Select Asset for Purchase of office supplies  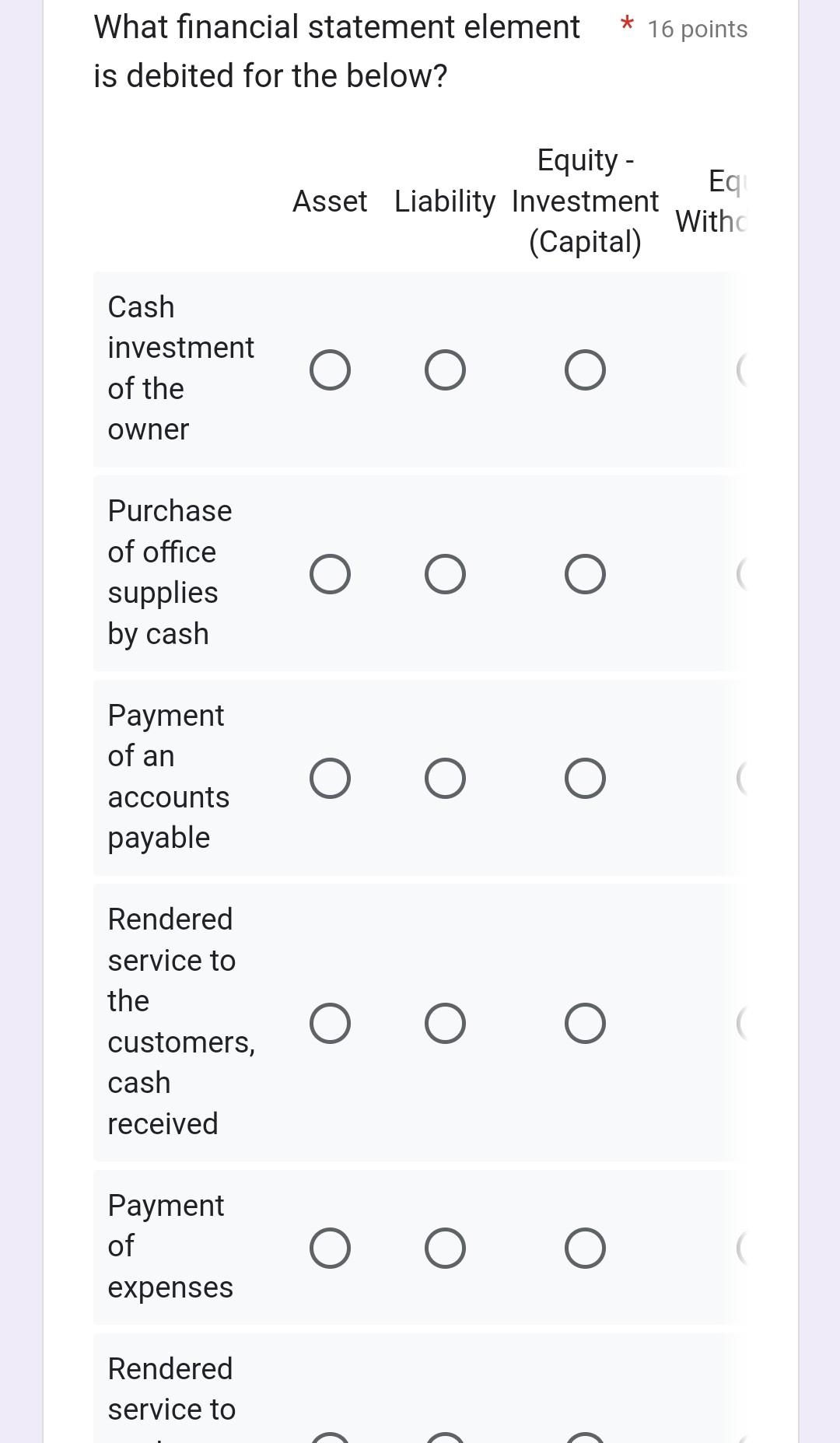331,574
